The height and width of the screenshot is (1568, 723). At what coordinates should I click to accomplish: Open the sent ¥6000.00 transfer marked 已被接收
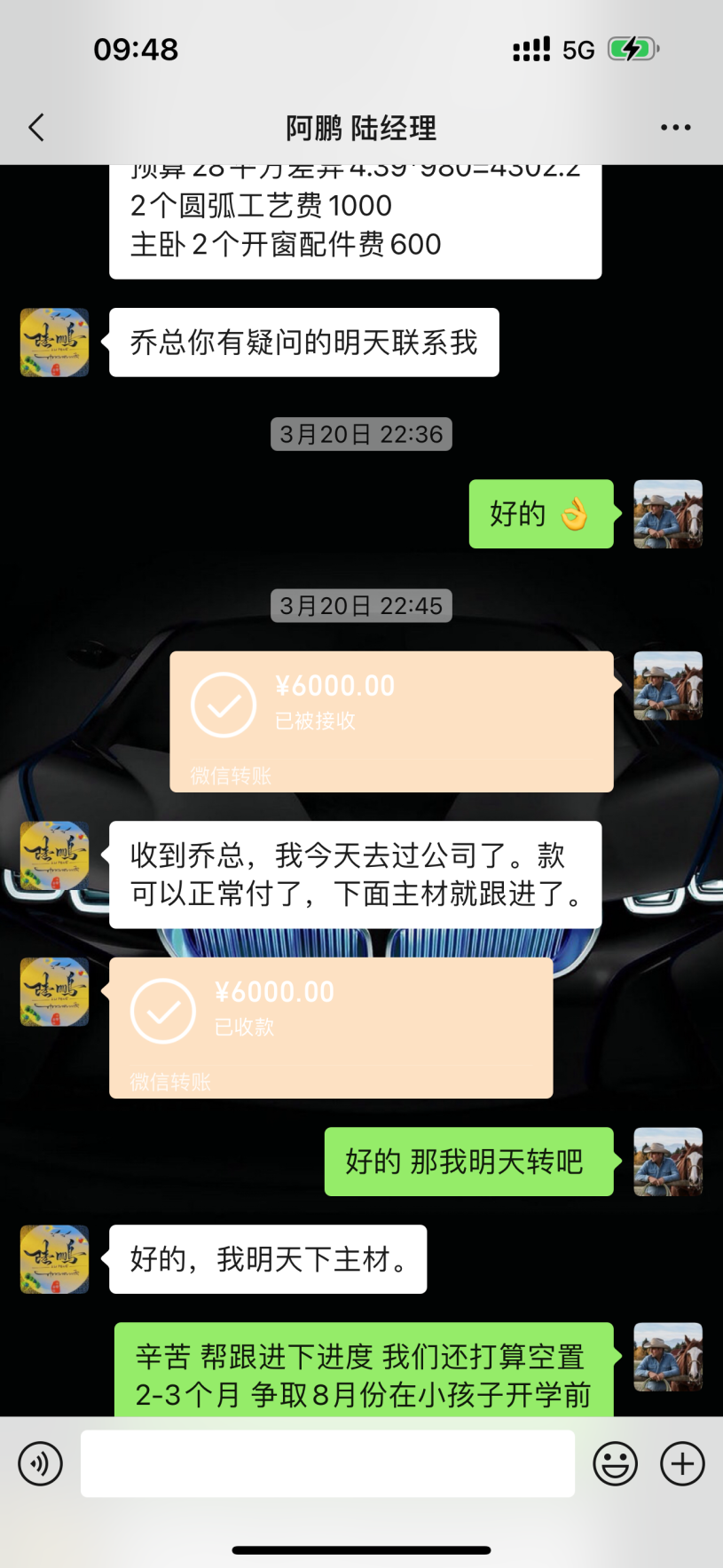(x=390, y=721)
